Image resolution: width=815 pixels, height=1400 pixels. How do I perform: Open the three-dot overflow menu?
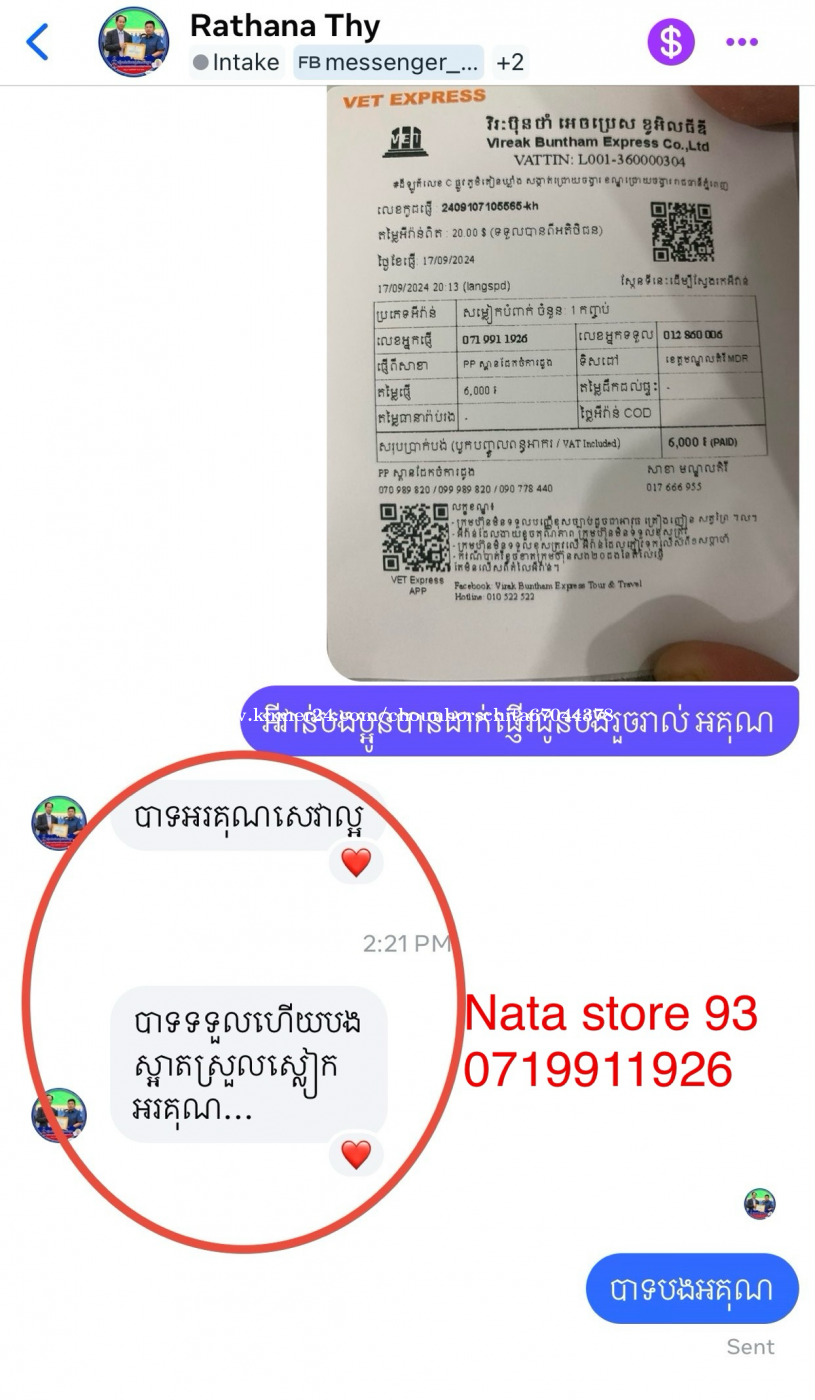point(742,42)
